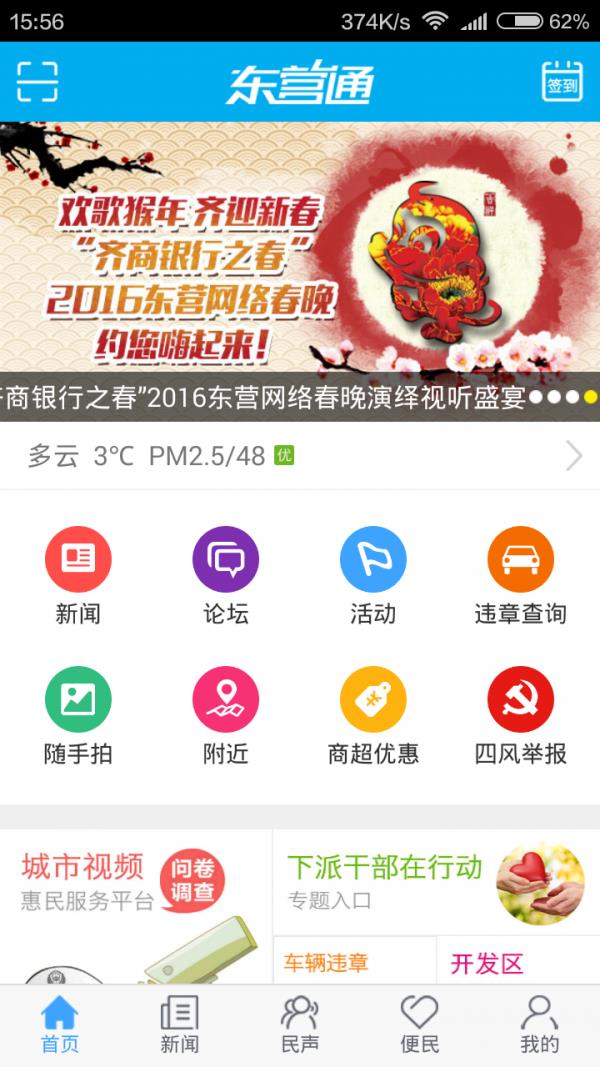600x1067 pixels.
Task: Select the 开发区 tile
Action: (518, 962)
